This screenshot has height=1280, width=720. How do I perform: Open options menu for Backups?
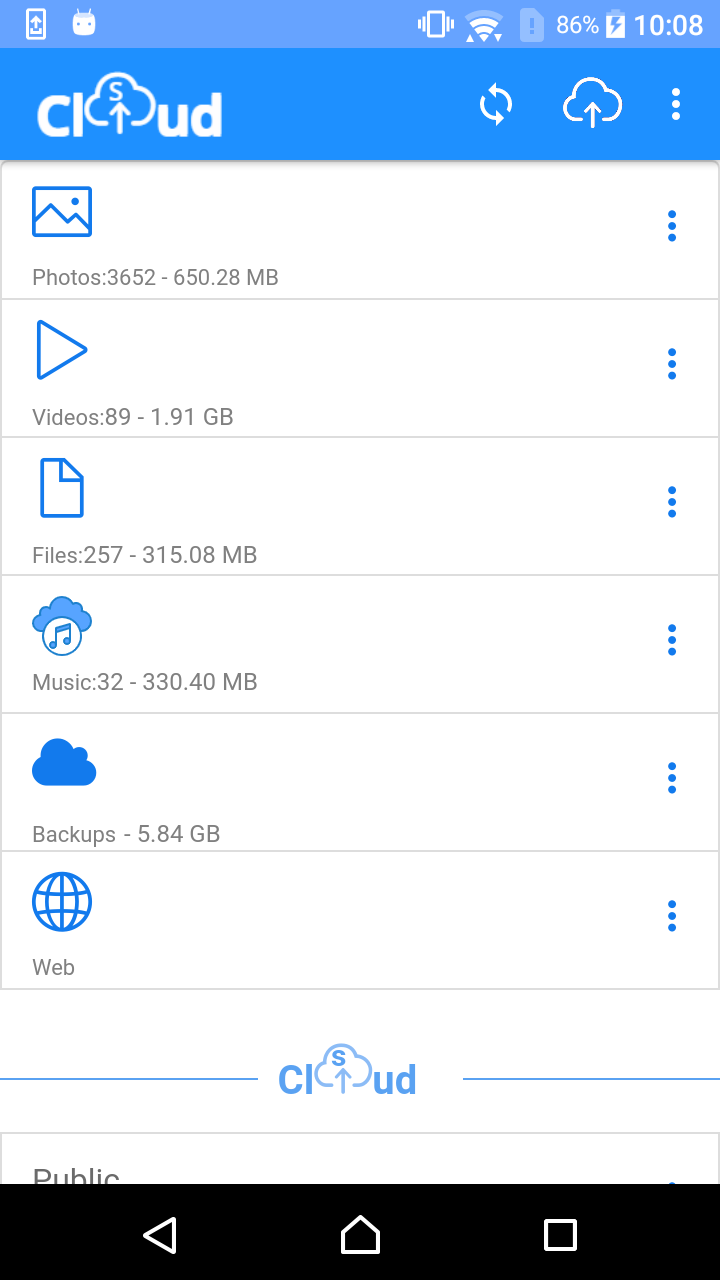671,778
